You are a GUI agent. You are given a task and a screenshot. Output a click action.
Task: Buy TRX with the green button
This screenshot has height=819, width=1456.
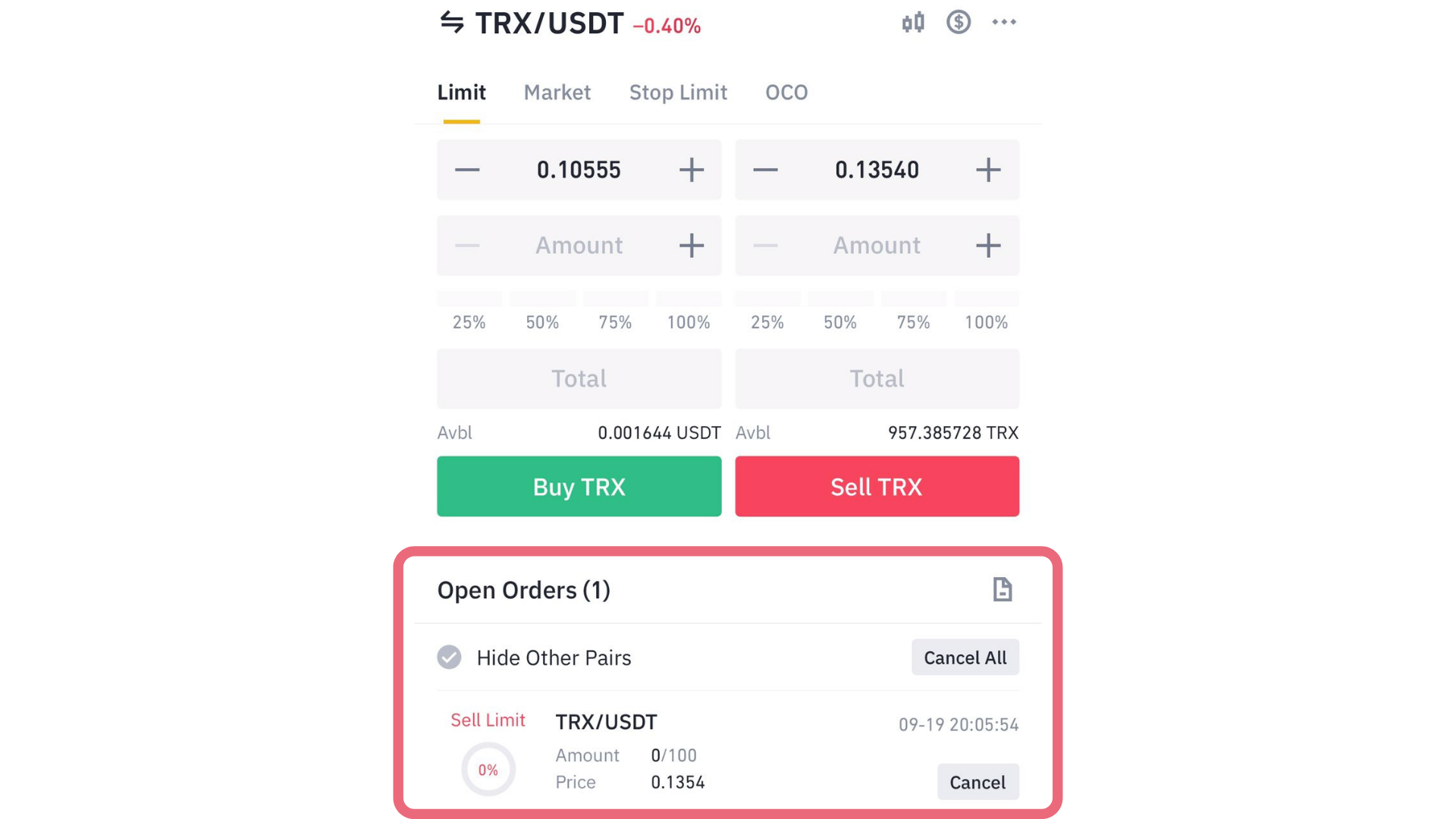(579, 486)
